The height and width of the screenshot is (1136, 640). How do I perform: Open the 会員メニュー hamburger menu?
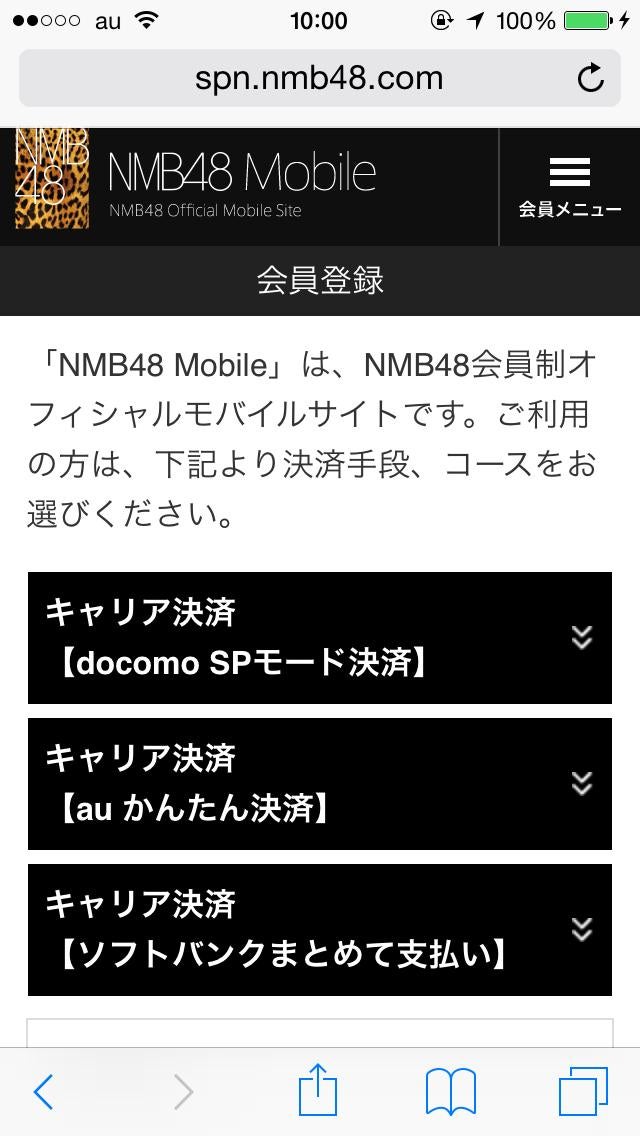569,187
